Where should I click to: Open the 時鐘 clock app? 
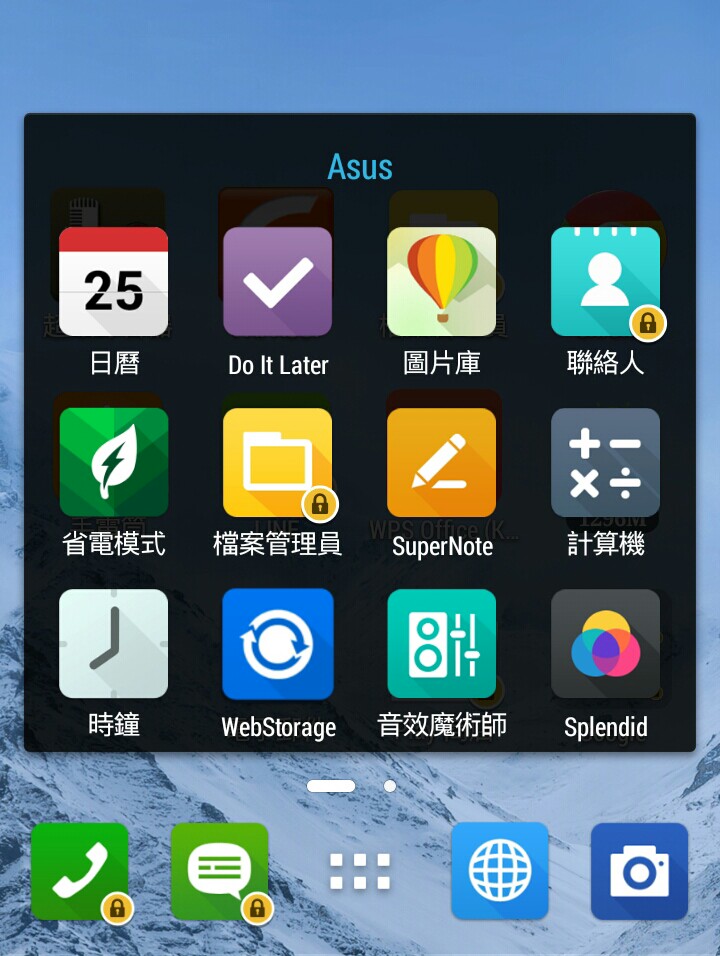(114, 643)
